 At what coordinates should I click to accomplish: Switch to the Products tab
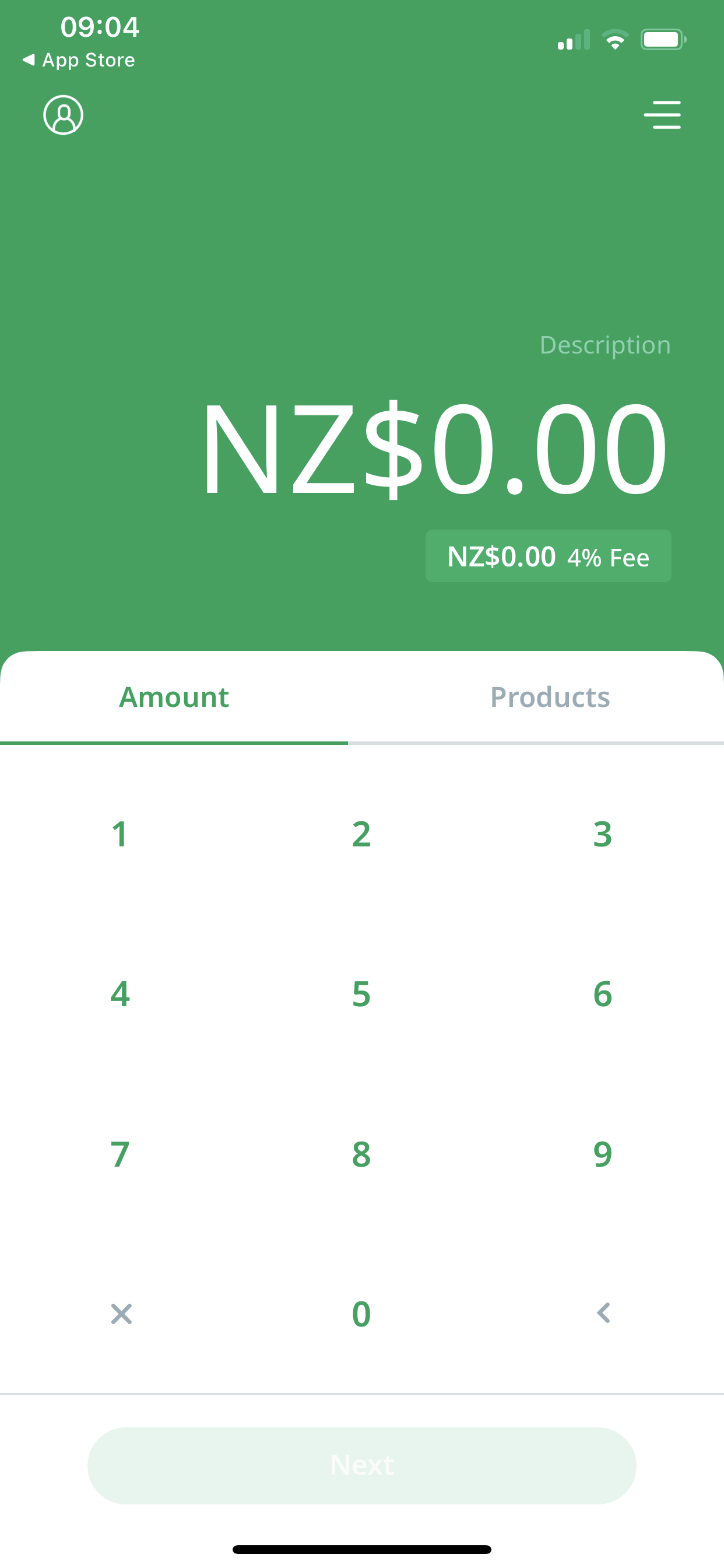click(550, 697)
